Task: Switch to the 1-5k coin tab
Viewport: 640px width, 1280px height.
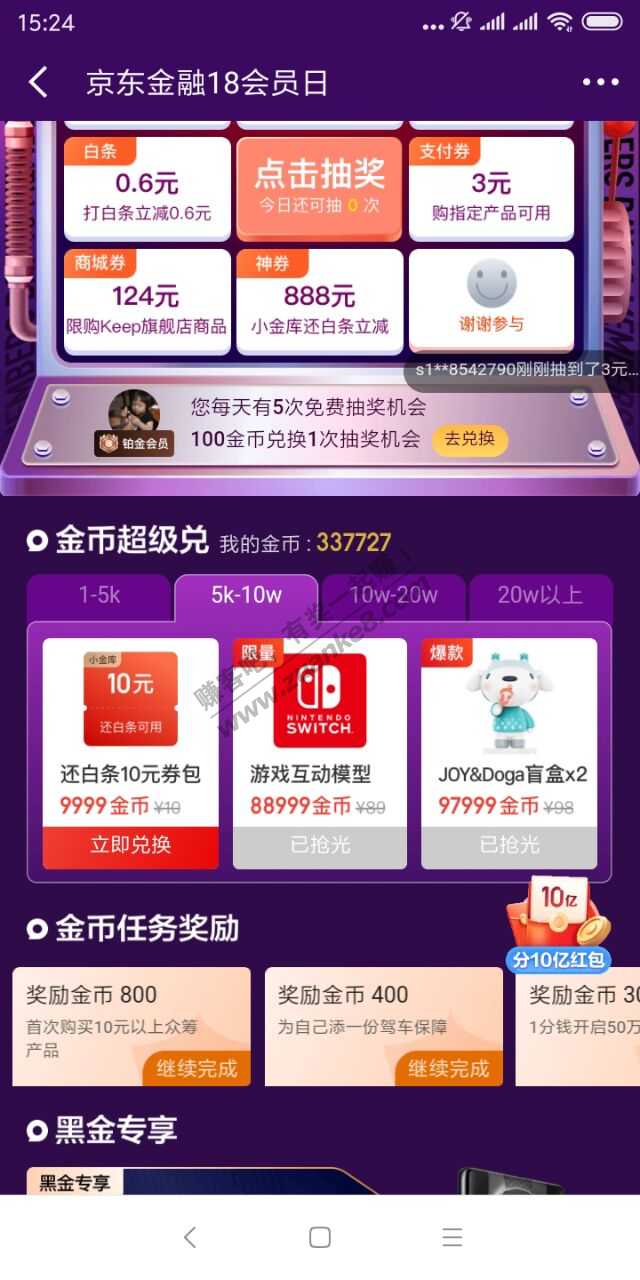Action: click(99, 595)
